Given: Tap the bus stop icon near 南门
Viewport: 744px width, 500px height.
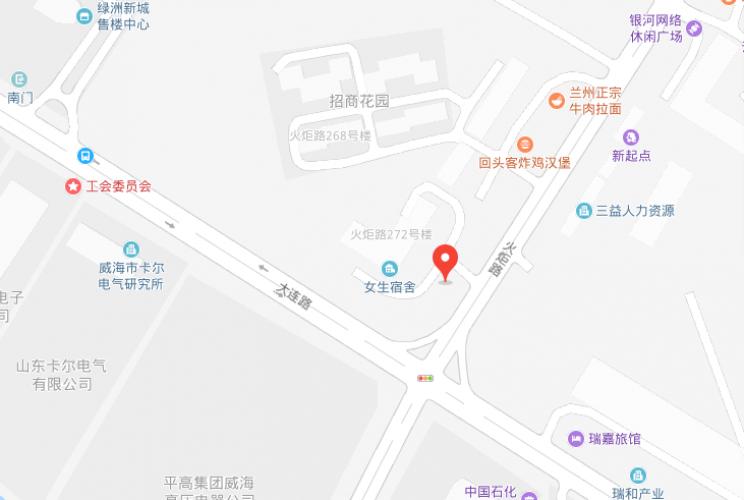Looking at the screenshot, I should point(86,156).
